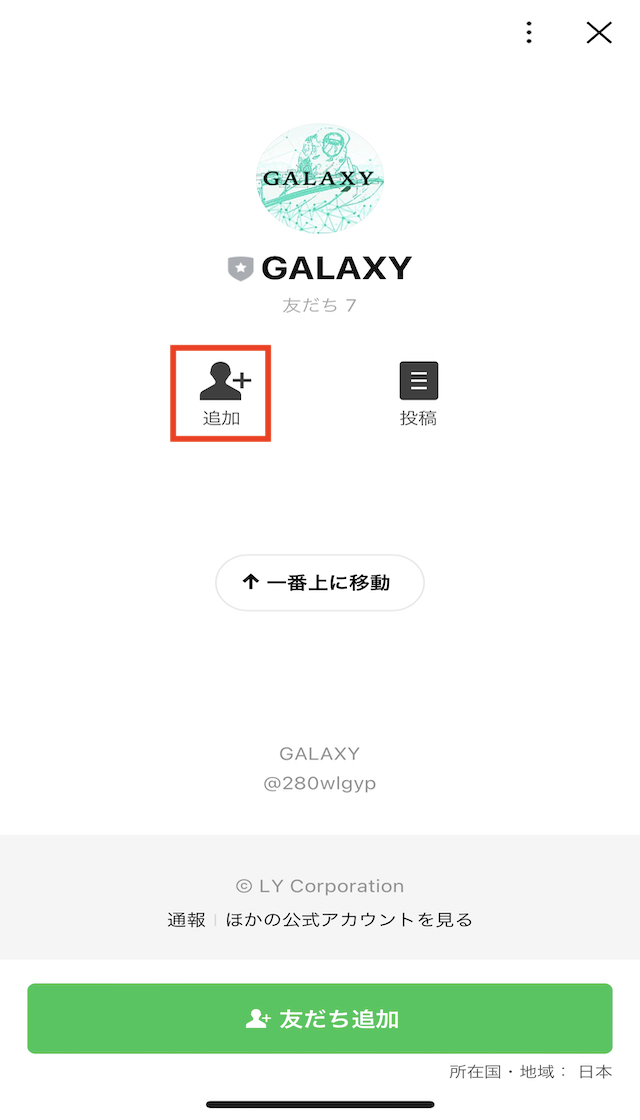640x1120 pixels.
Task: Open the 投稿 posts section
Action: [x=418, y=393]
